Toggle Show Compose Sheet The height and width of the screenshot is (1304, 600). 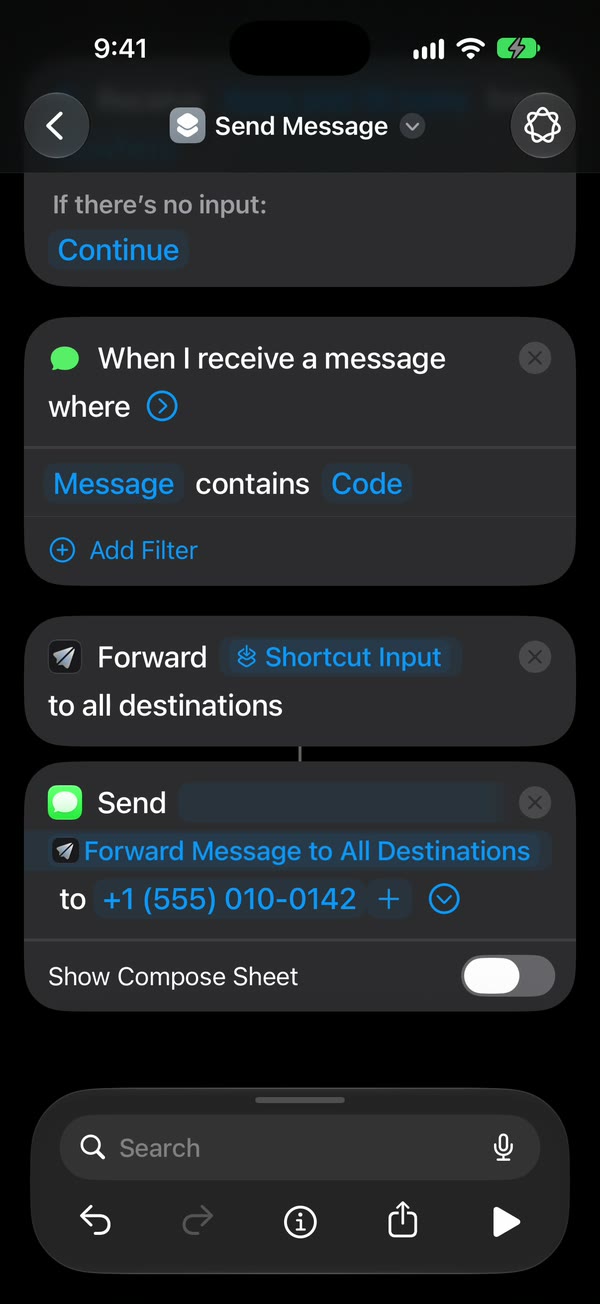click(x=508, y=976)
